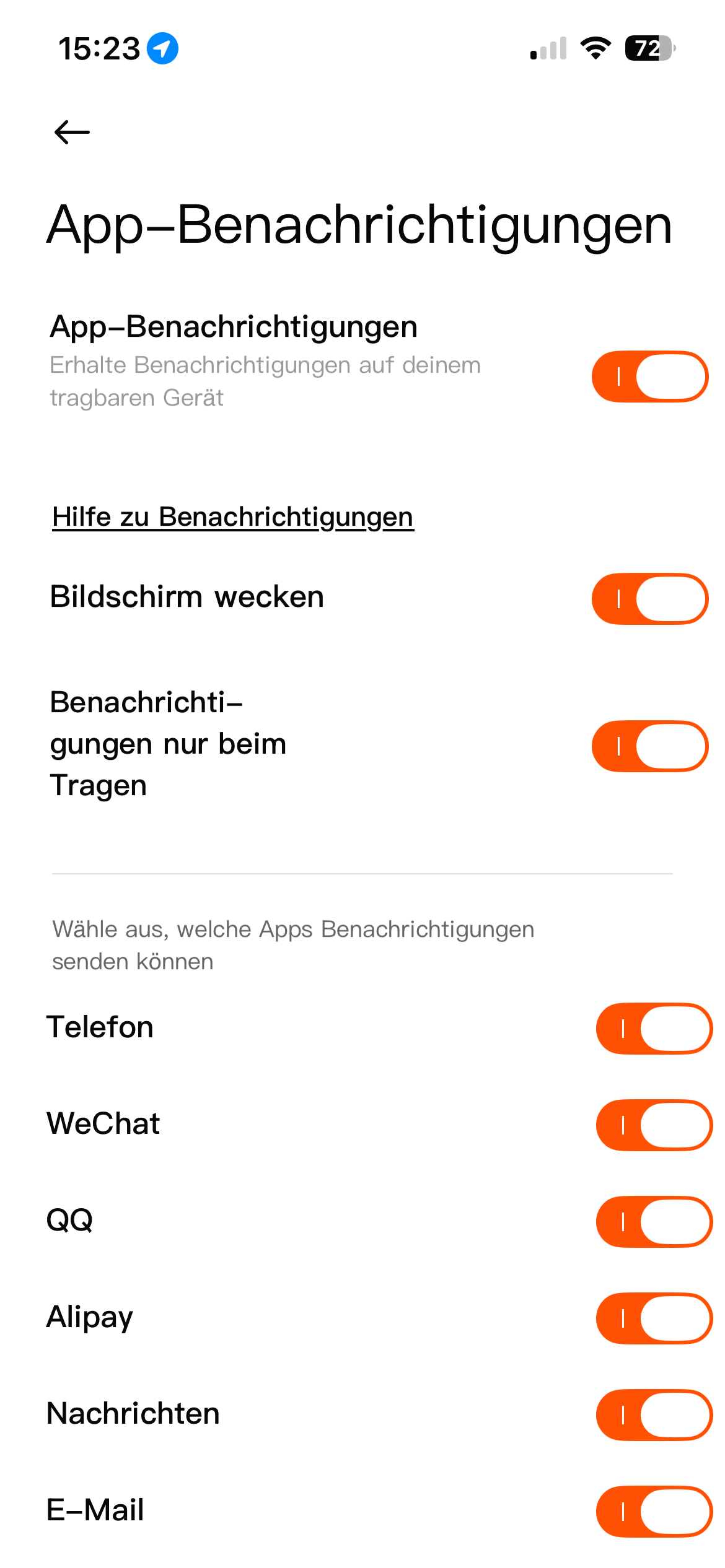This screenshot has height=1568, width=725.
Task: Toggle Telefon notifications off
Action: click(x=654, y=1029)
